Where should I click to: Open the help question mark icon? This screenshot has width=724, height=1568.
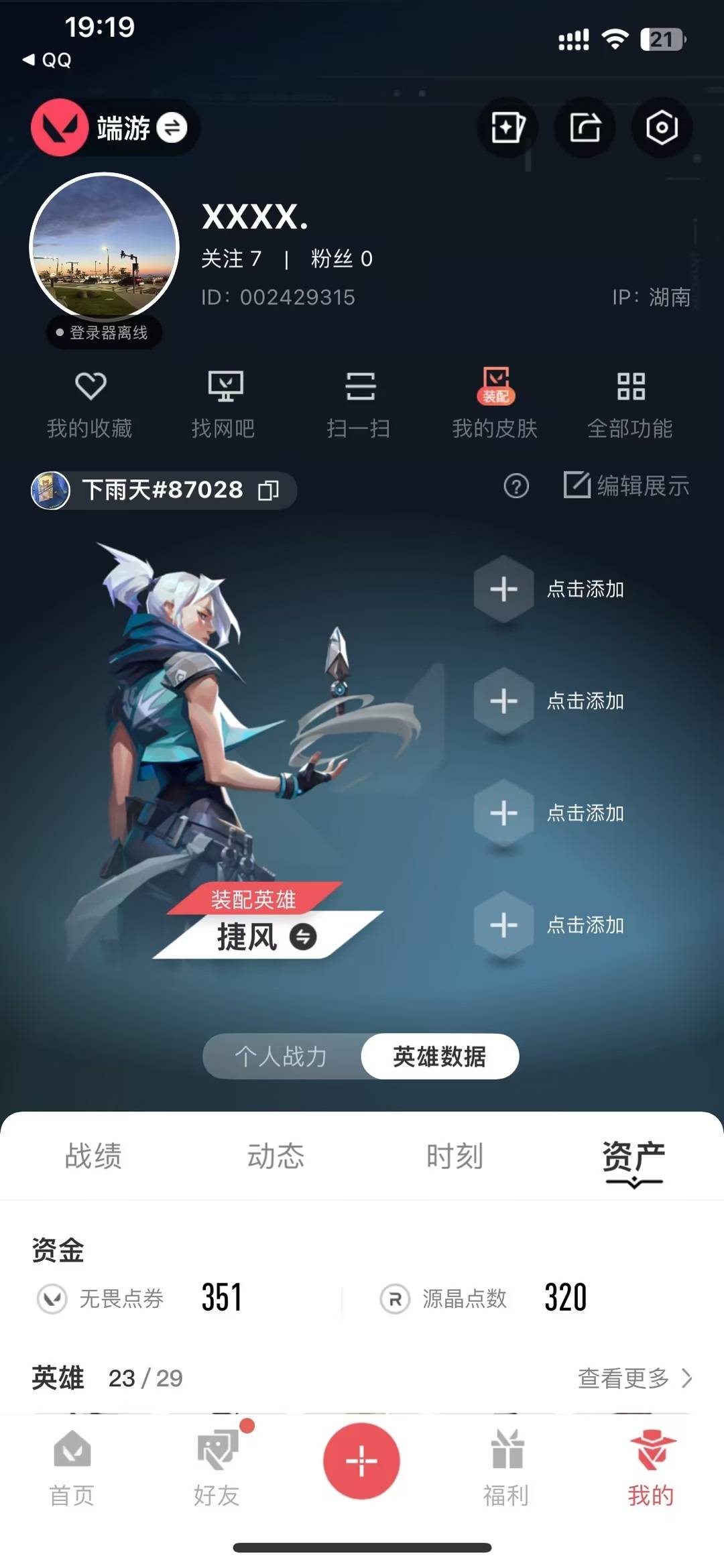(x=516, y=486)
